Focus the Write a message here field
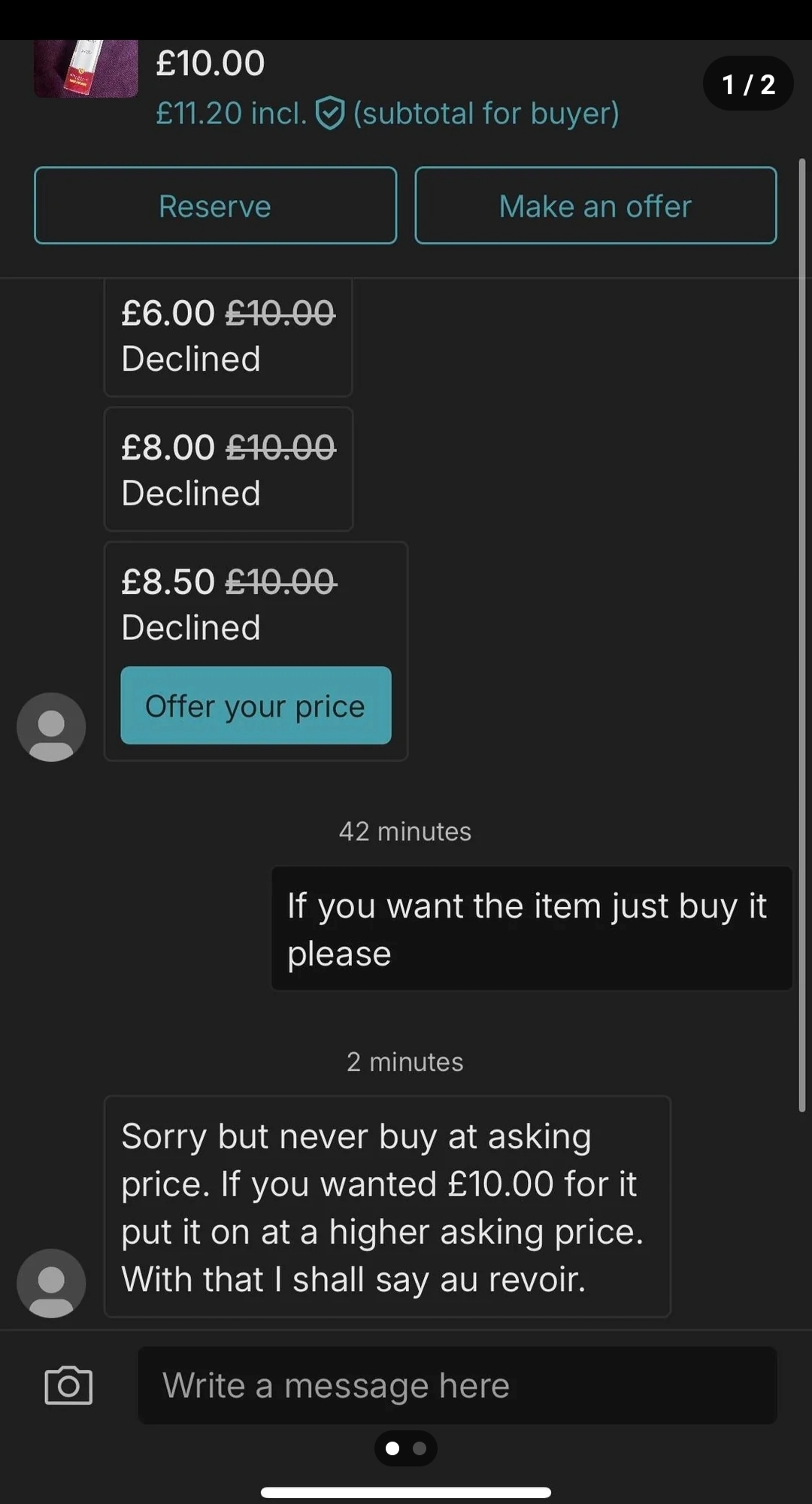The width and height of the screenshot is (812, 1504). pos(457,1385)
